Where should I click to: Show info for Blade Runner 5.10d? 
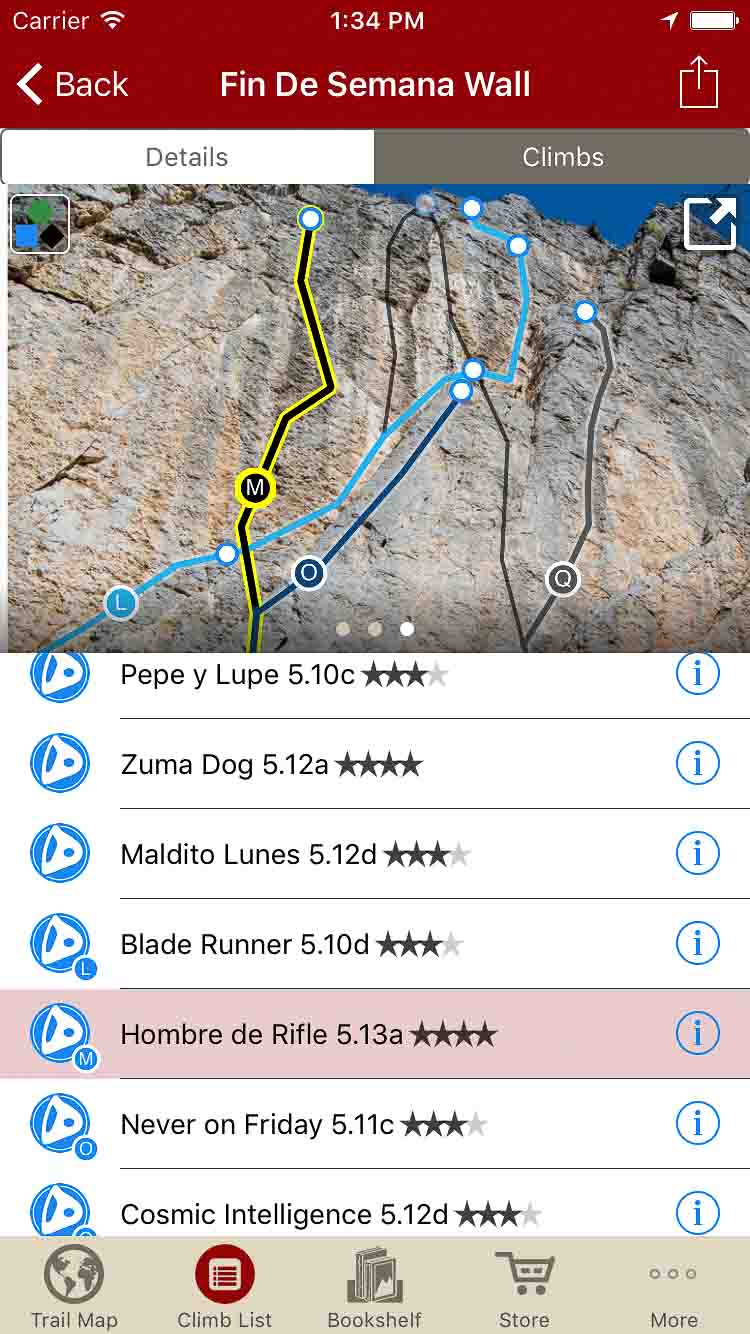tap(698, 944)
